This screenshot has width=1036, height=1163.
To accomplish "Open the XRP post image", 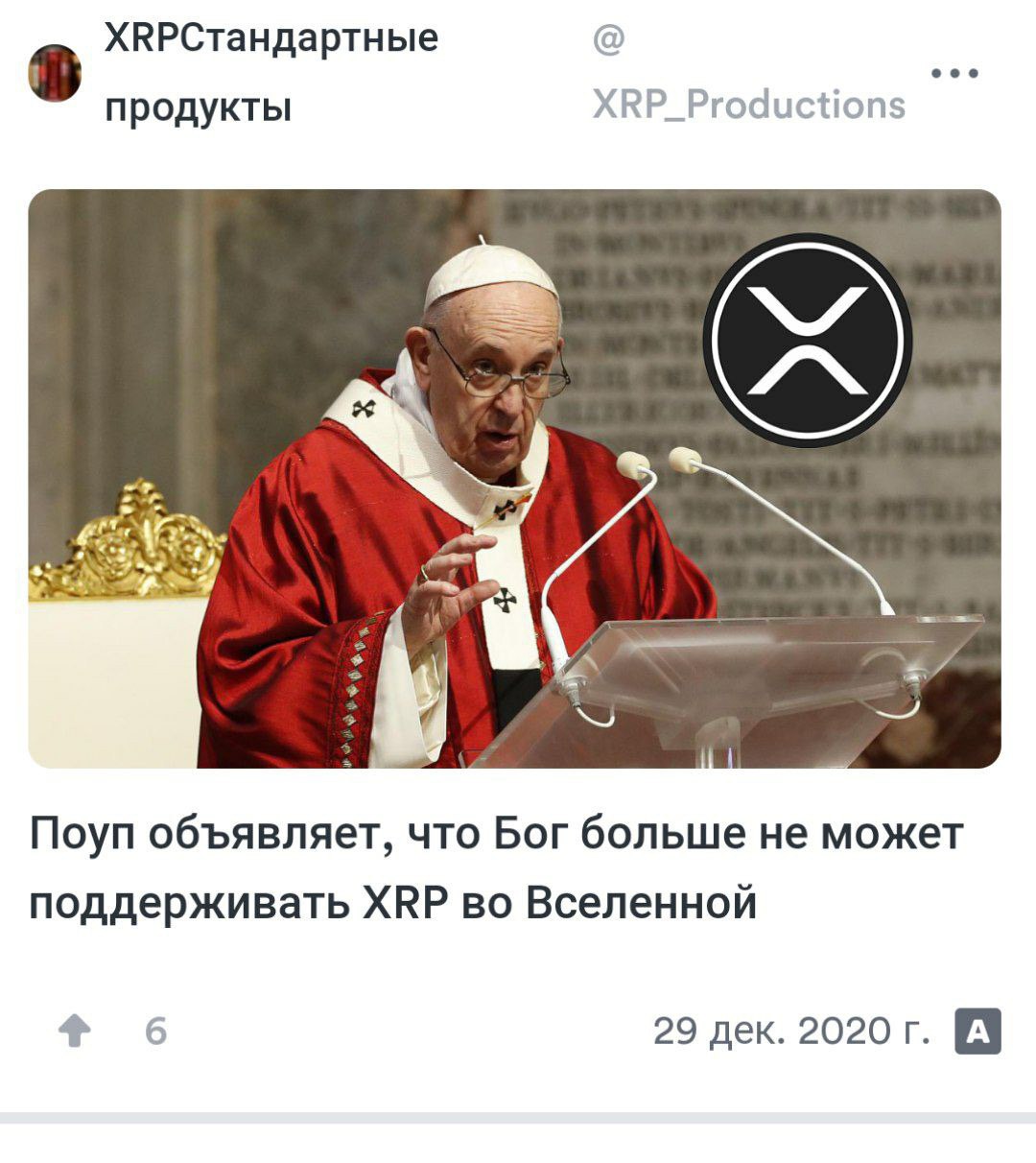I will pos(514,478).
